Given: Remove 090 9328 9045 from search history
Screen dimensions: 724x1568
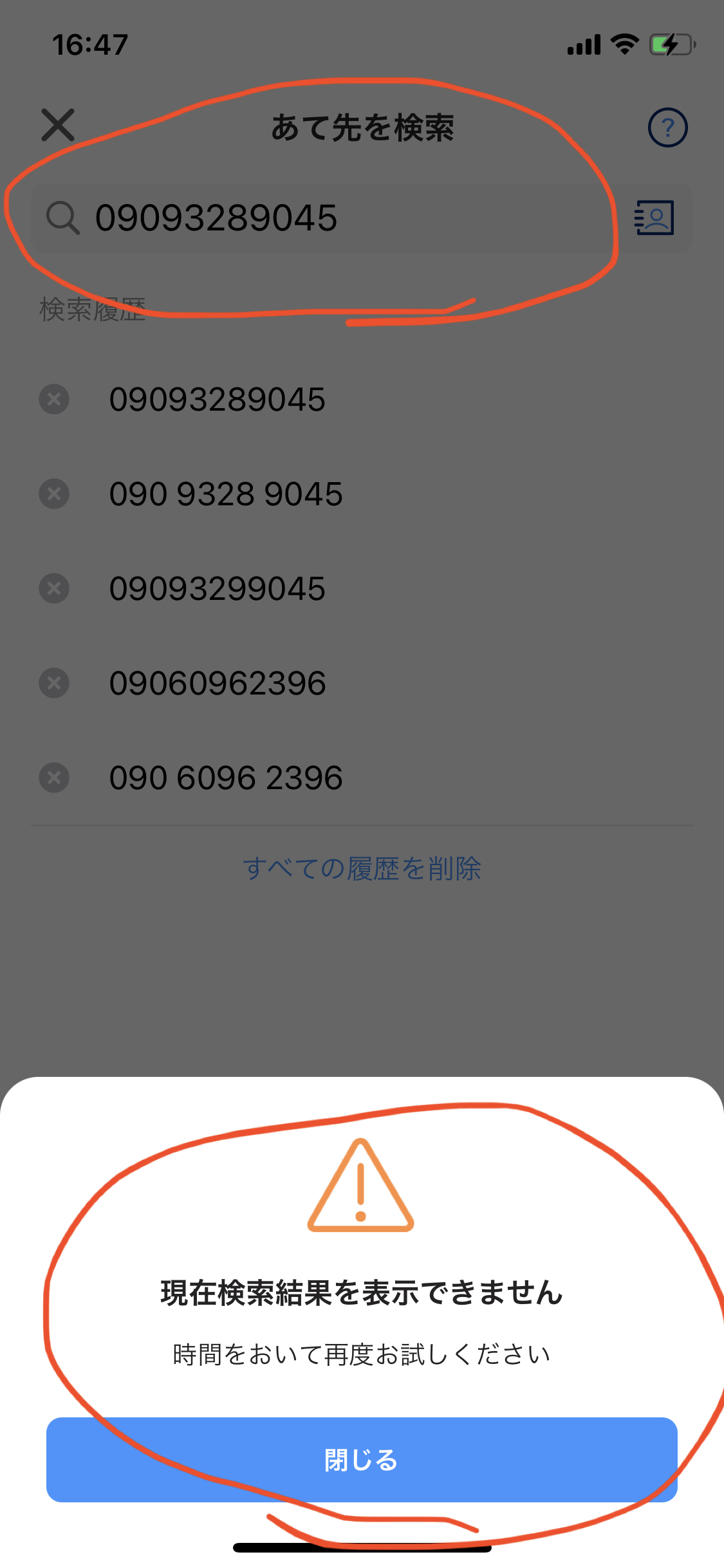Looking at the screenshot, I should point(54,494).
